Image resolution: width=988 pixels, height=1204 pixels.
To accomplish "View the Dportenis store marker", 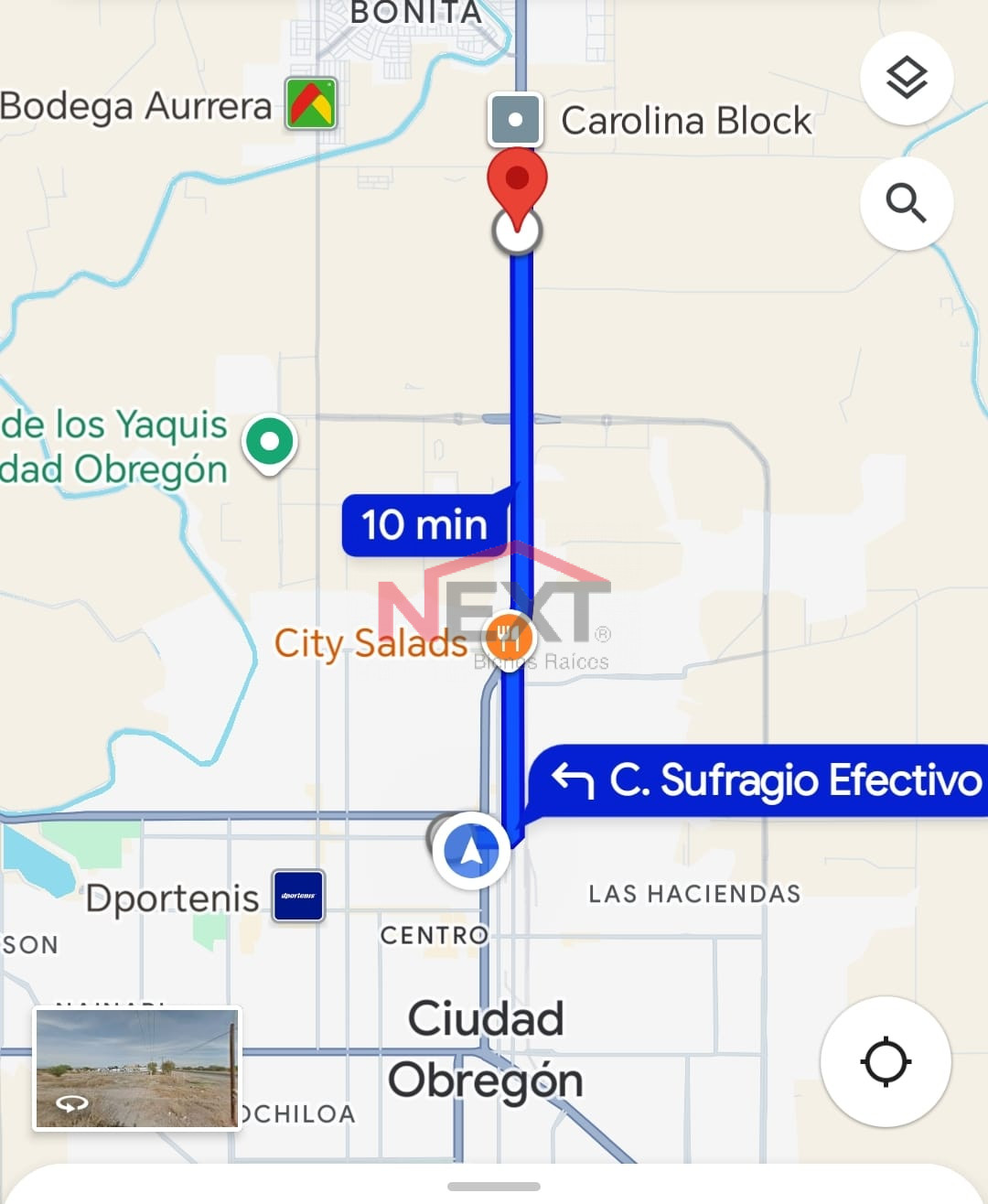I will (298, 895).
